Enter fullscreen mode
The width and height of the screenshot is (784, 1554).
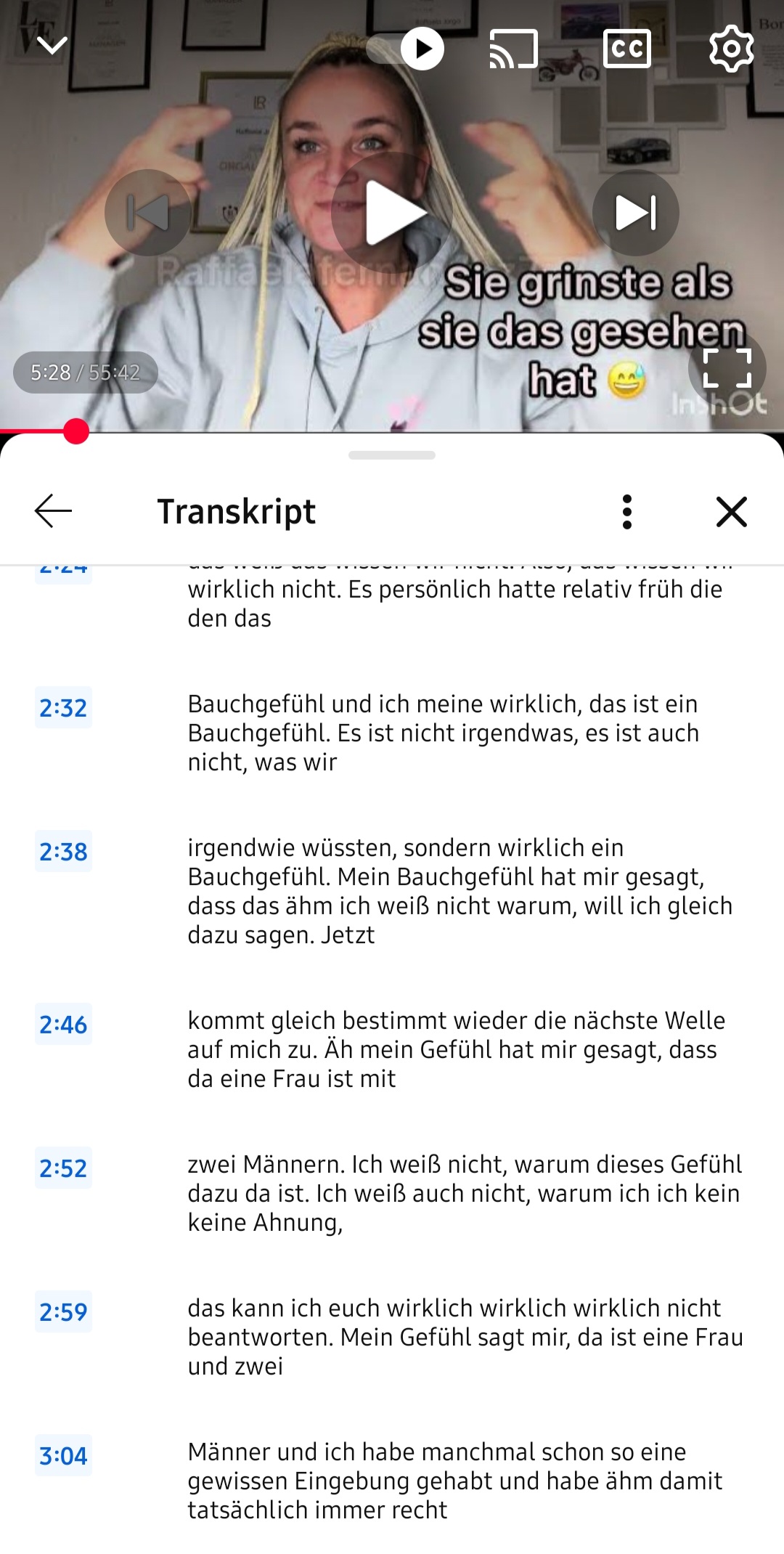tap(727, 368)
